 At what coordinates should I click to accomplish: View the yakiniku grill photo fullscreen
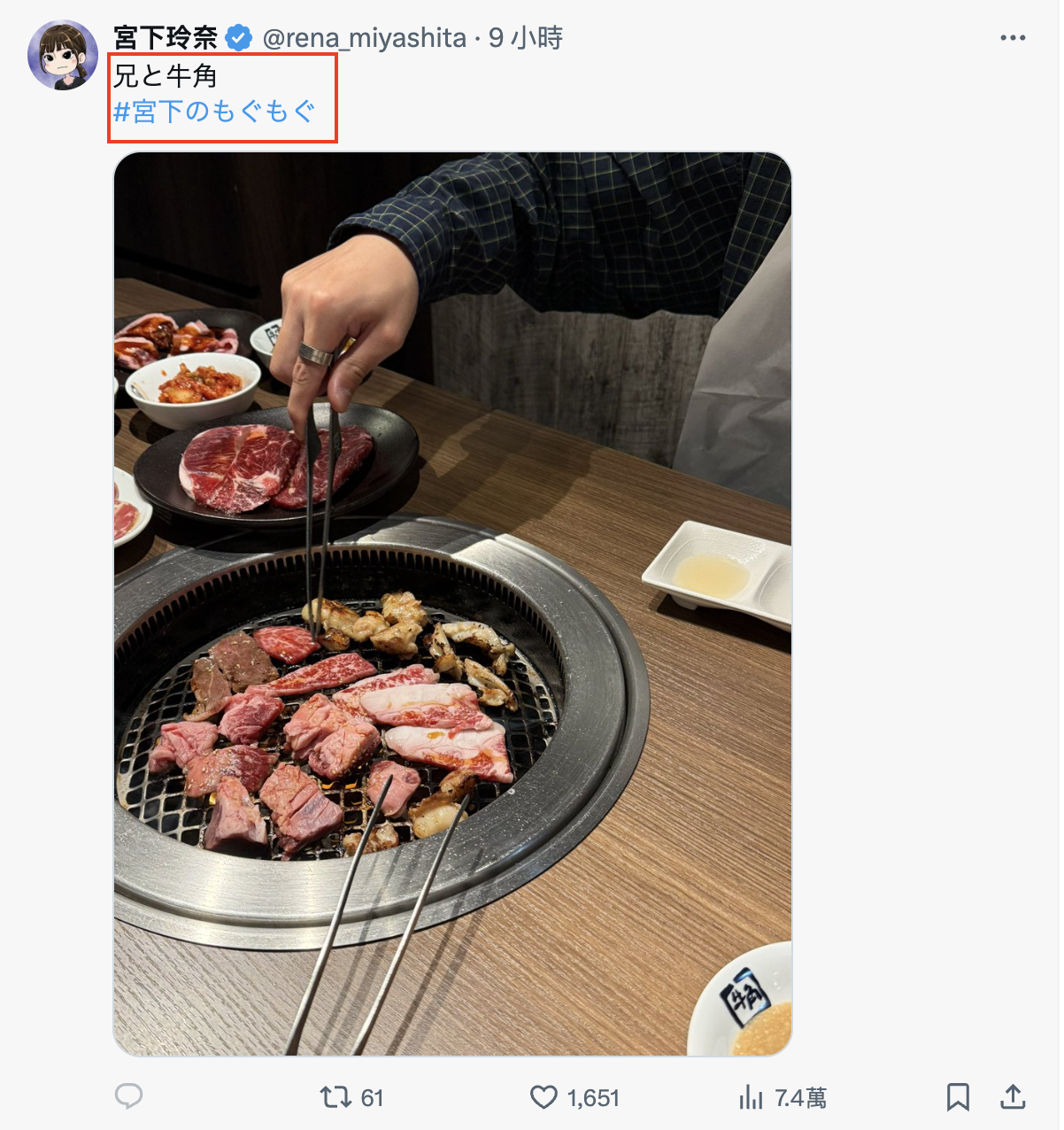tap(452, 603)
